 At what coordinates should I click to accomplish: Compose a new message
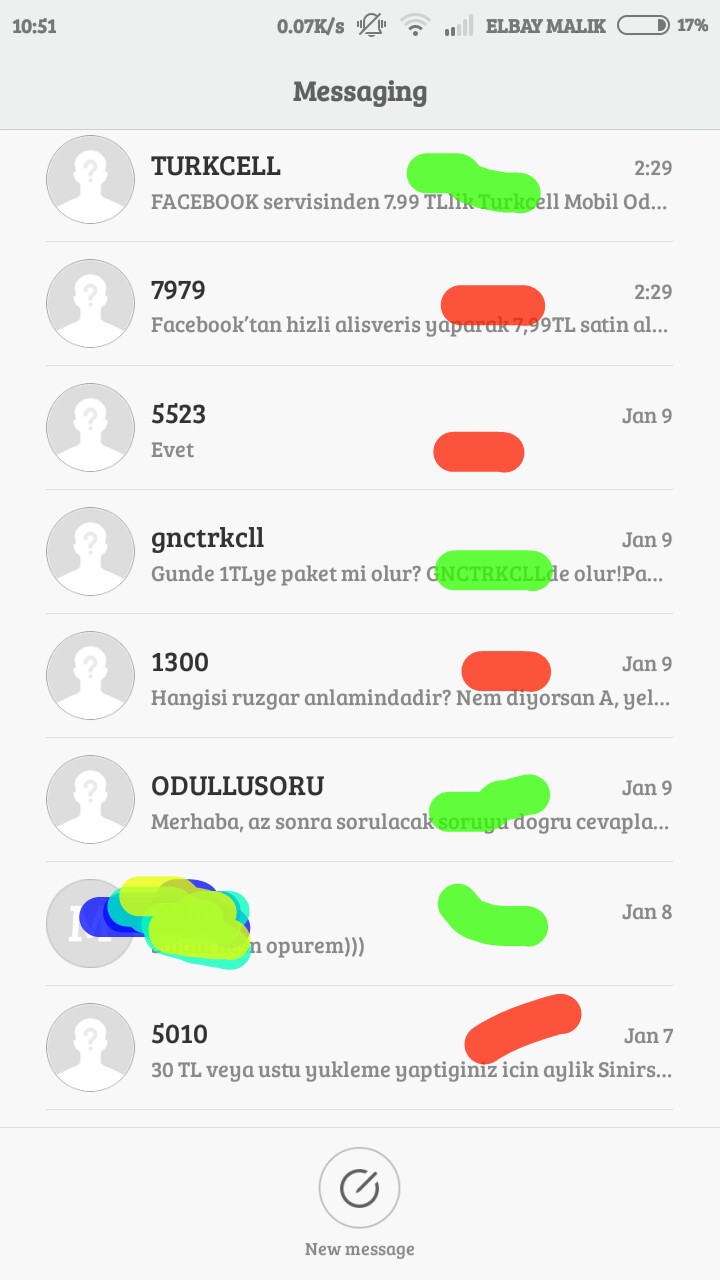click(x=360, y=1189)
